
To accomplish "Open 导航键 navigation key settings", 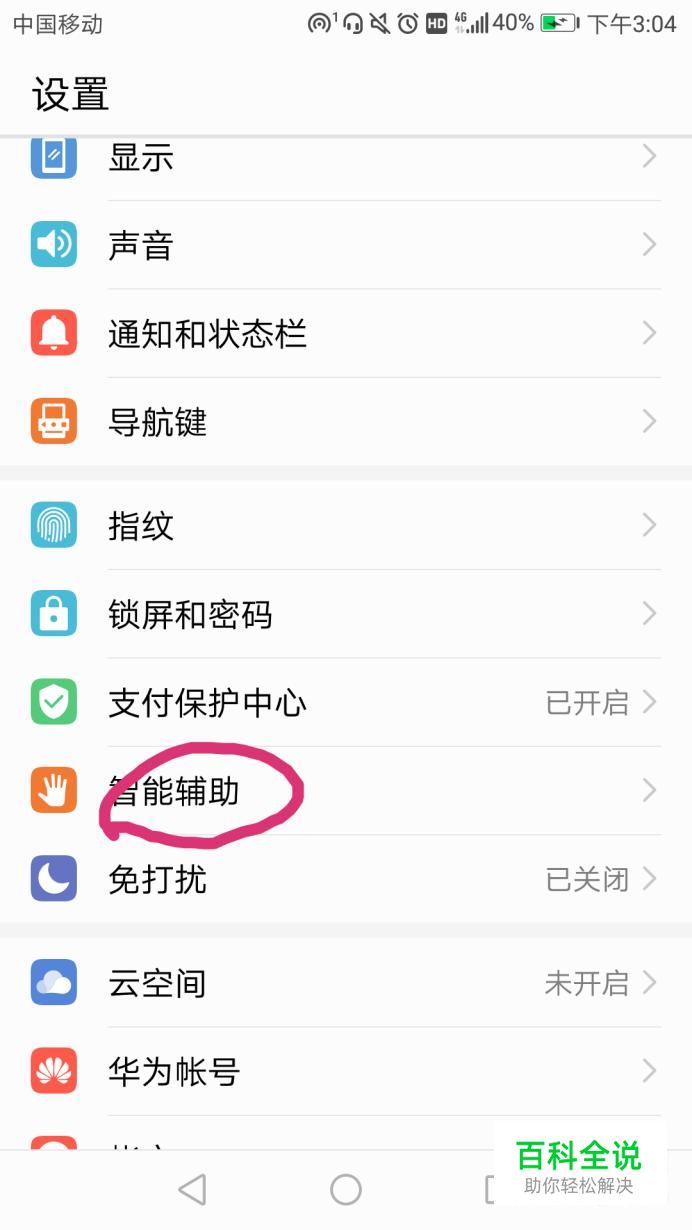I will tap(345, 421).
